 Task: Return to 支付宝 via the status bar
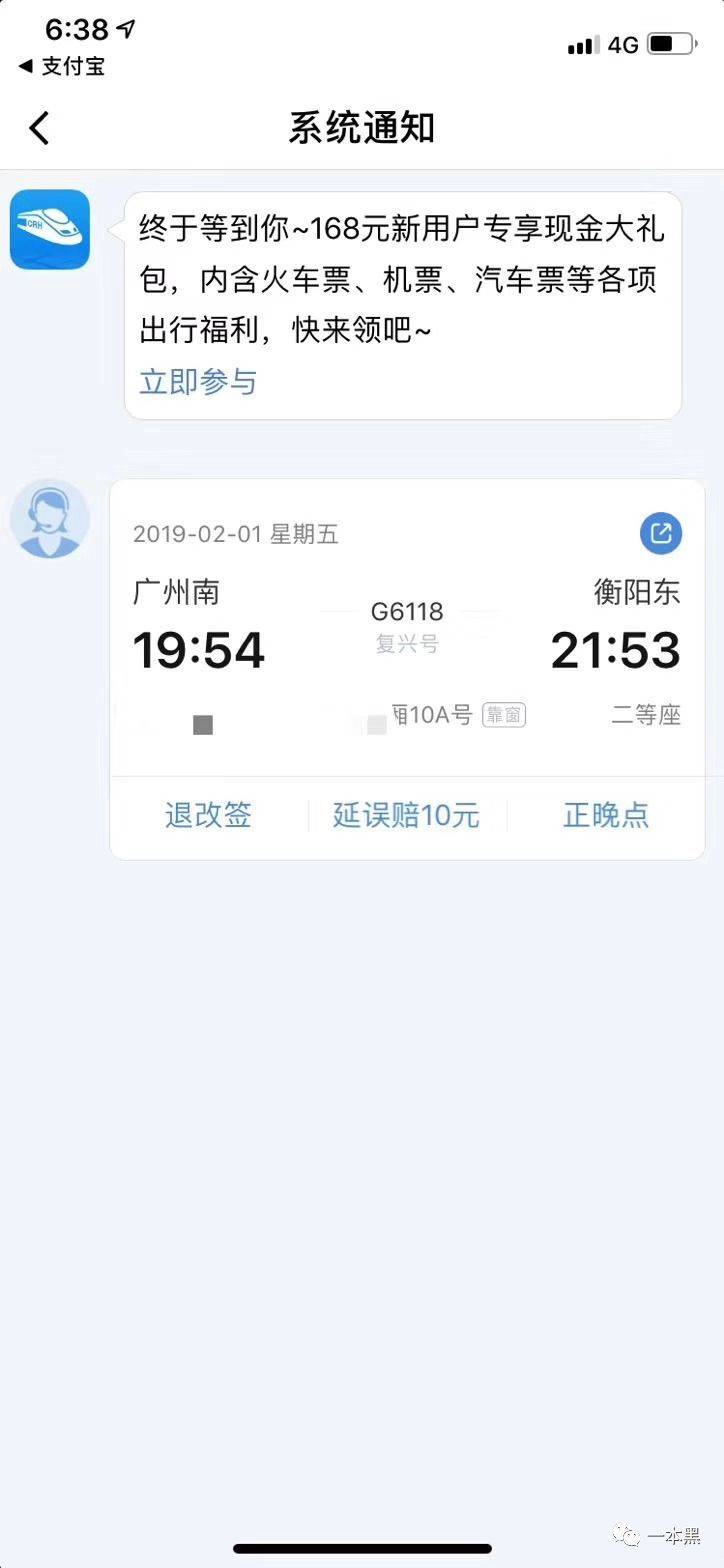pos(62,67)
